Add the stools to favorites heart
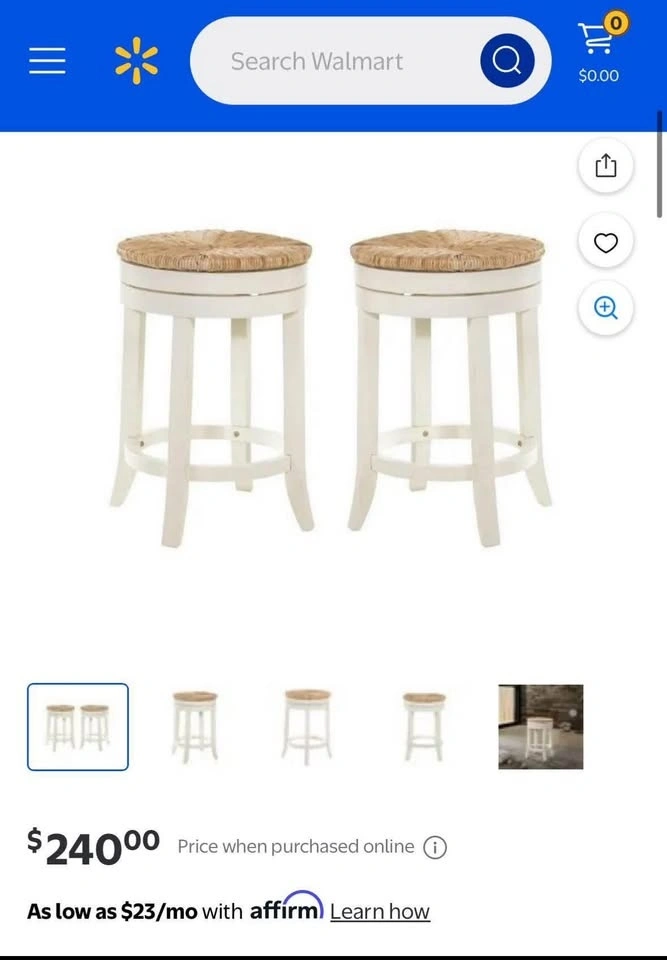Image resolution: width=667 pixels, height=960 pixels. tap(606, 242)
